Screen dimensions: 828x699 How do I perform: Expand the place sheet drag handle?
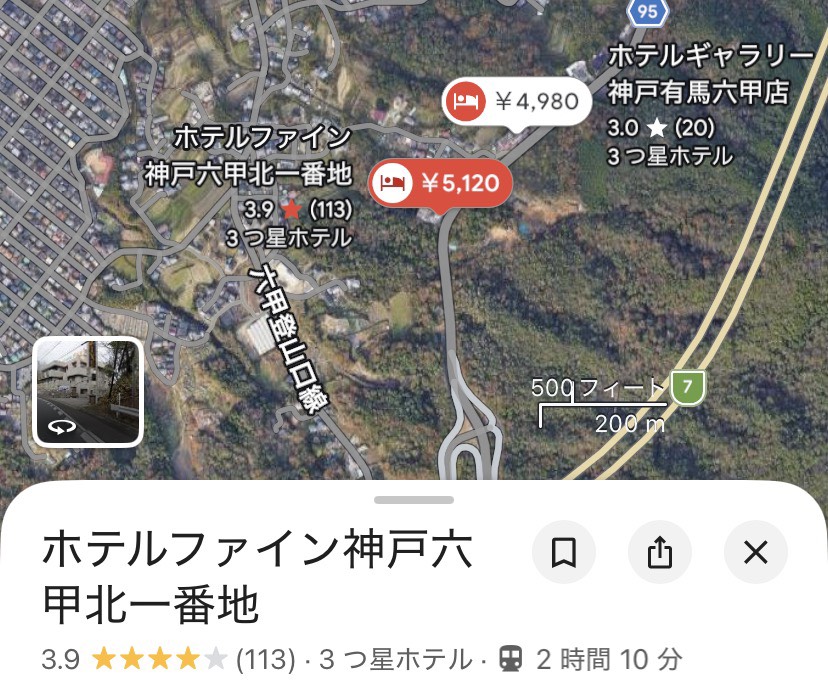point(414,499)
